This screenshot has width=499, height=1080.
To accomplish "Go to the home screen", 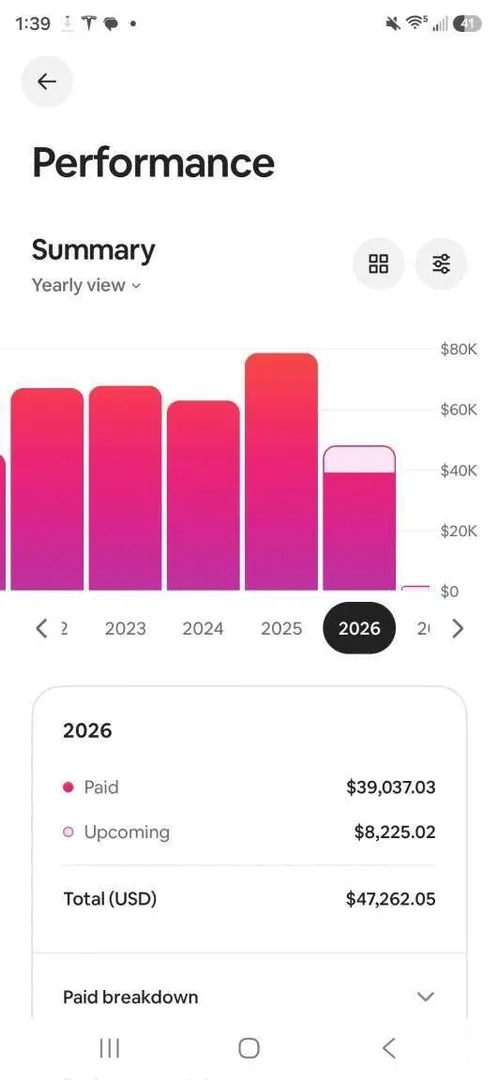I will (x=249, y=1048).
